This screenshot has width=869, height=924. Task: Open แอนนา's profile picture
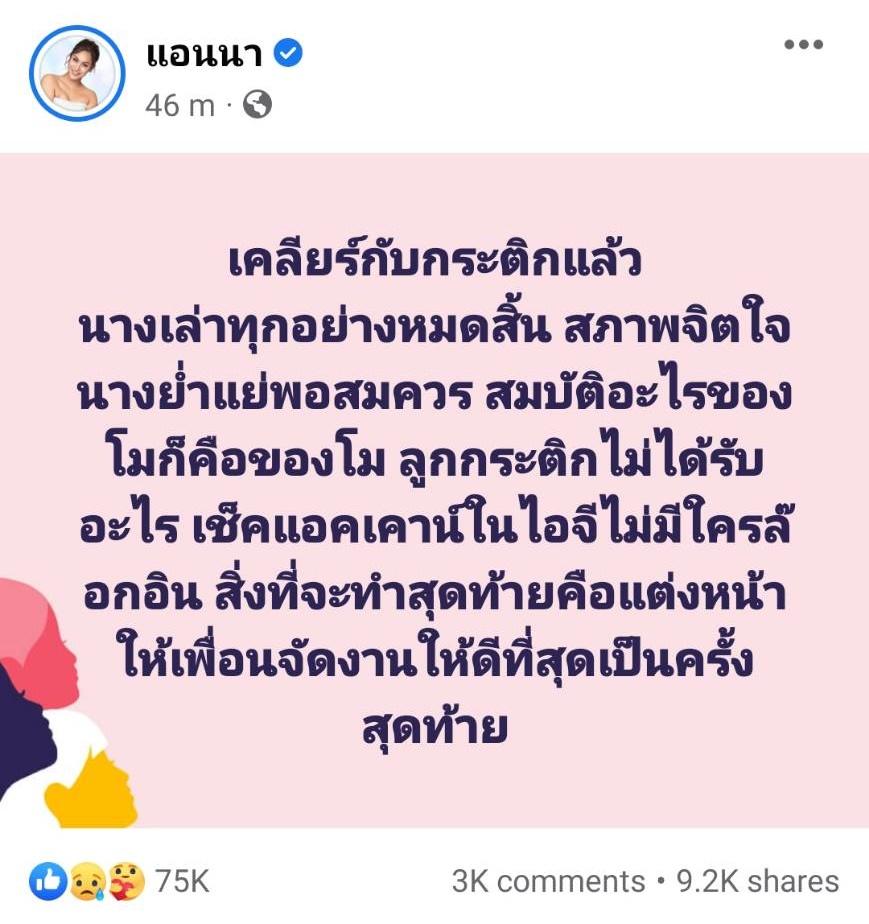76,77
